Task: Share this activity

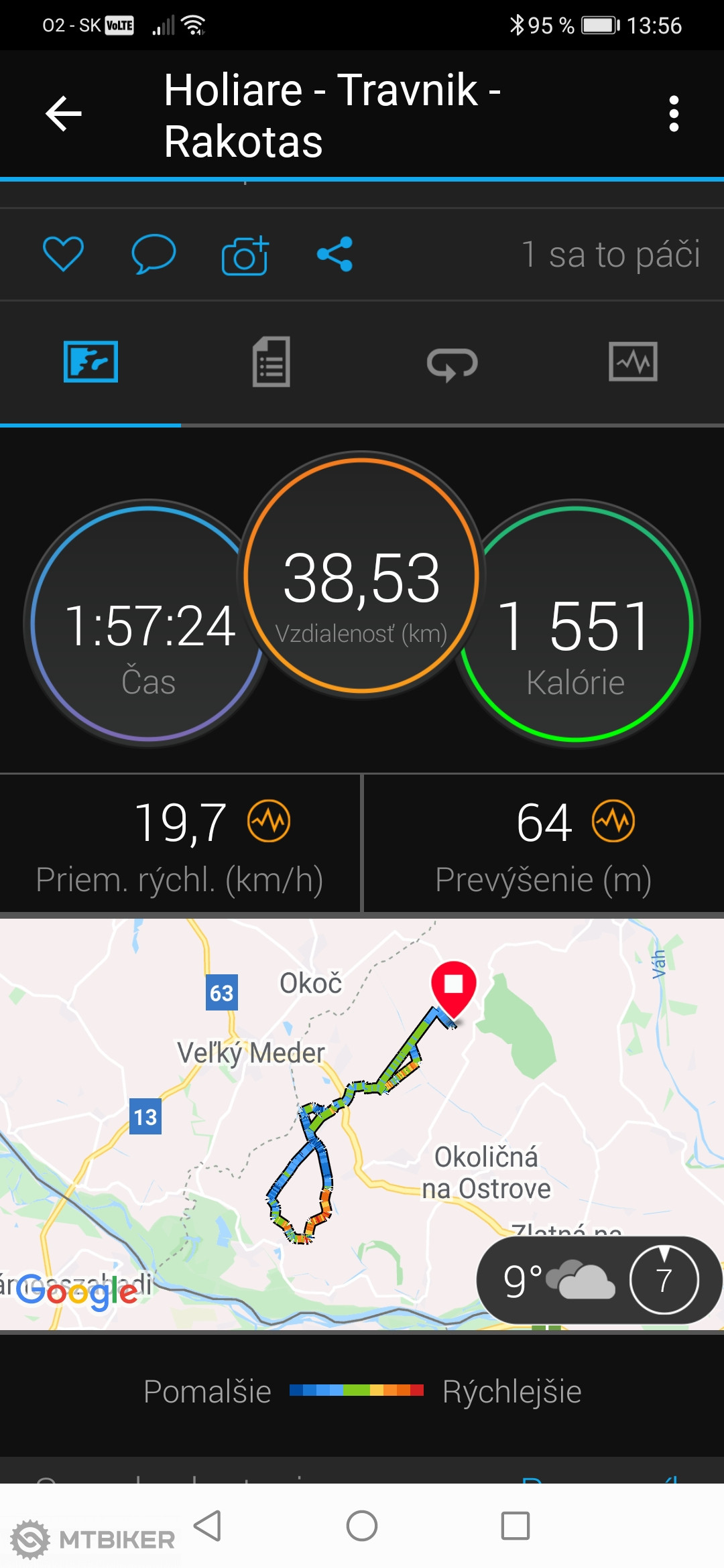Action: 335,254
